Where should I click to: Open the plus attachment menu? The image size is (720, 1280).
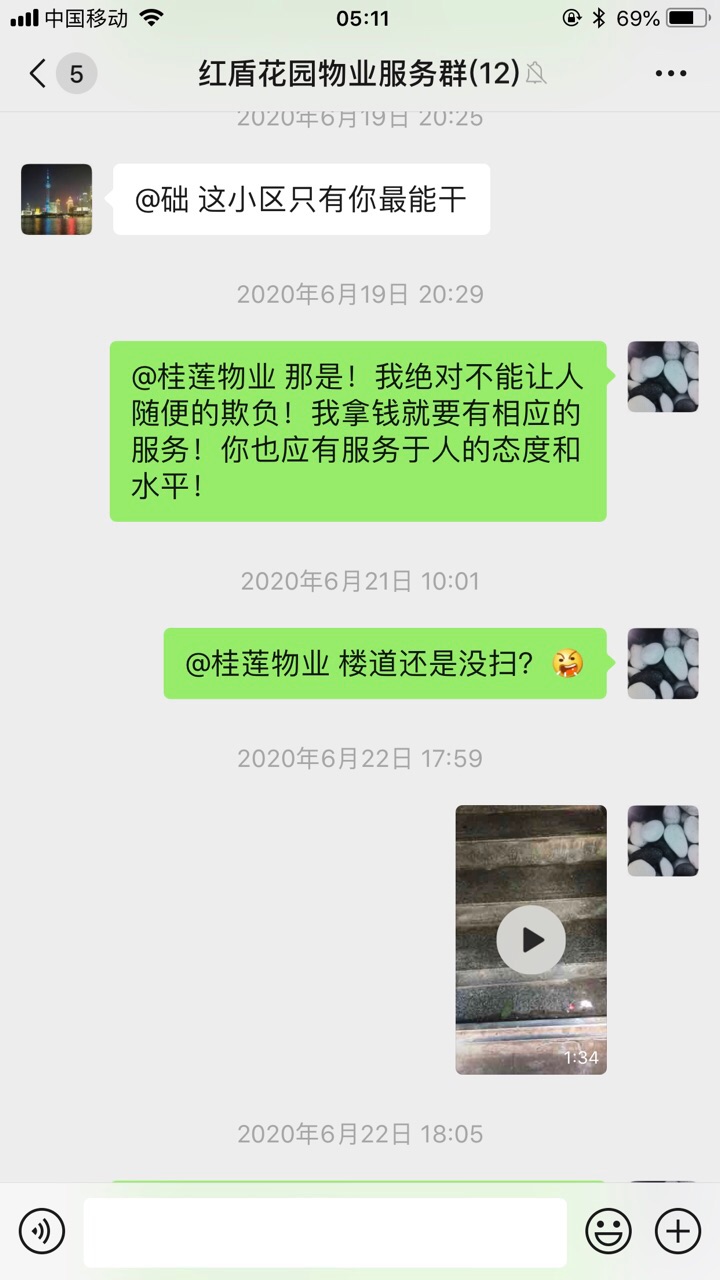(677, 1231)
